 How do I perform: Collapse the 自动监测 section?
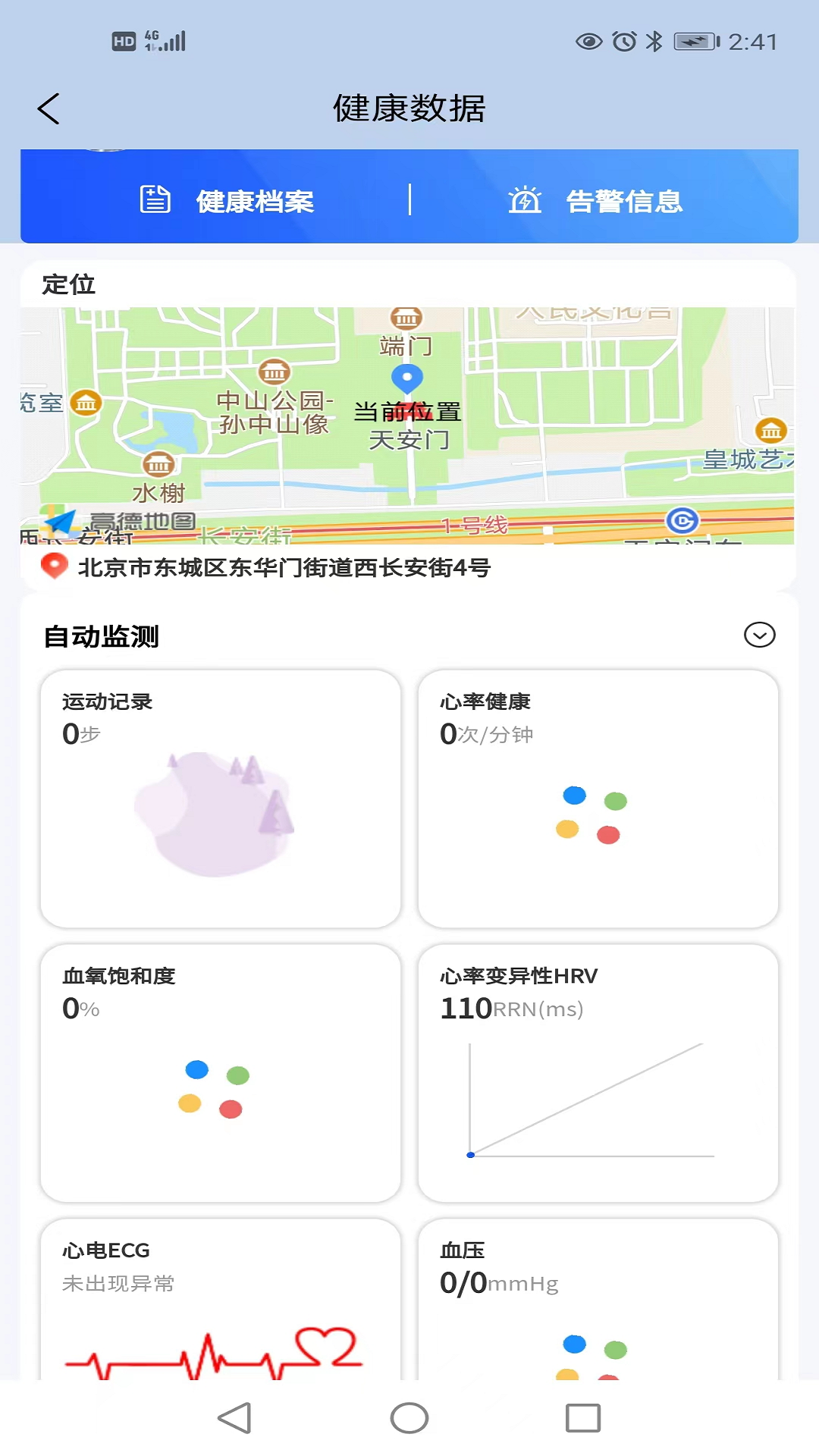pyautogui.click(x=759, y=635)
